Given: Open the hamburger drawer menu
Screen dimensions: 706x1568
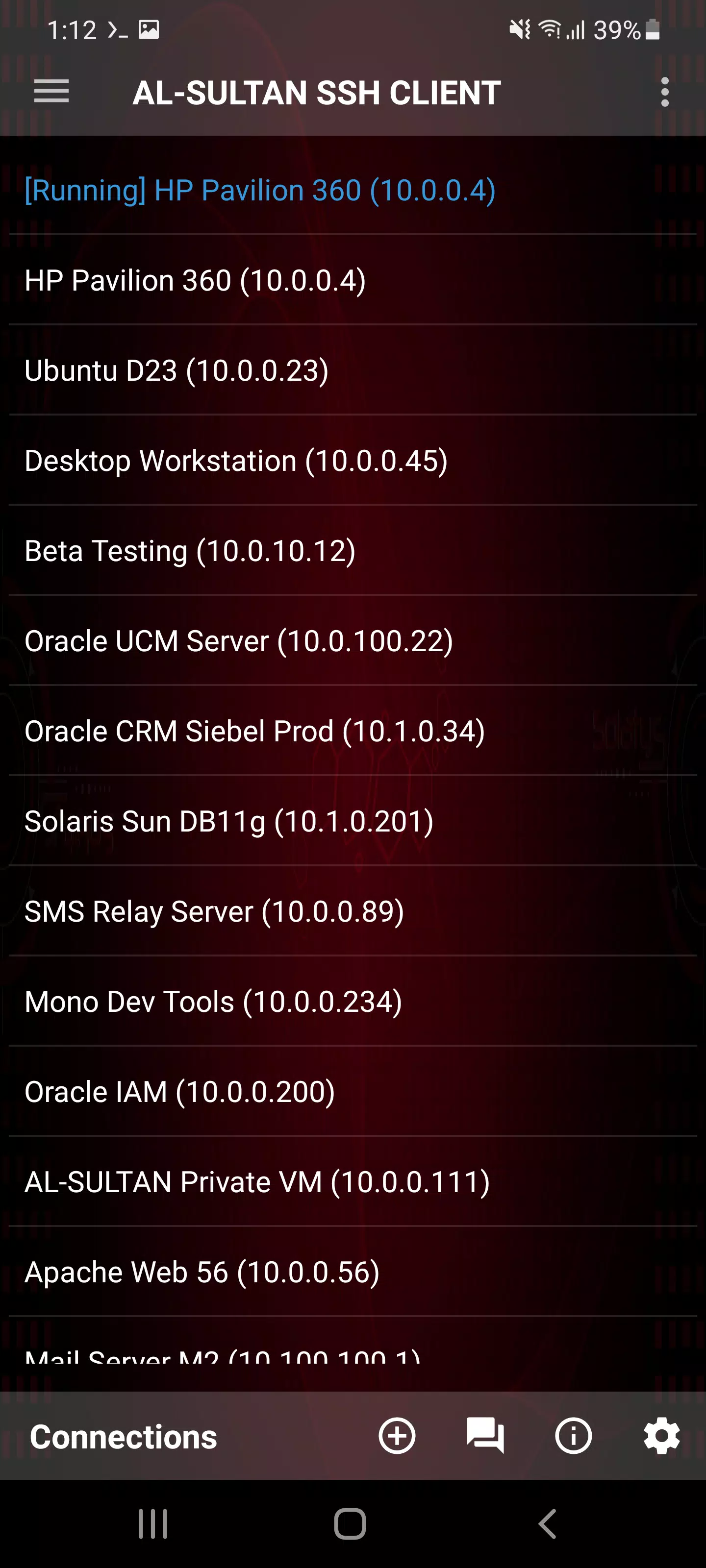Looking at the screenshot, I should coord(51,92).
